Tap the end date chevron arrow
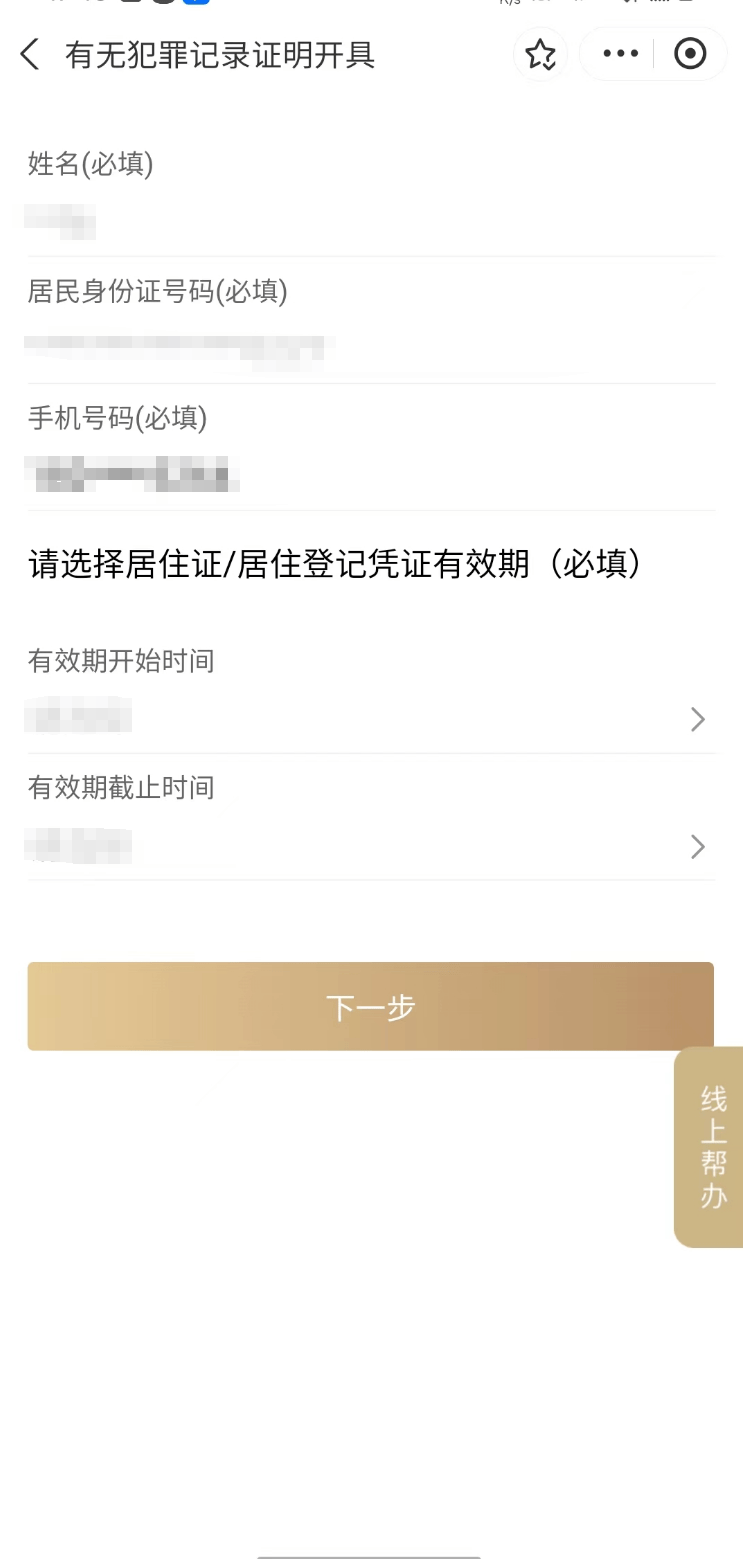 697,847
